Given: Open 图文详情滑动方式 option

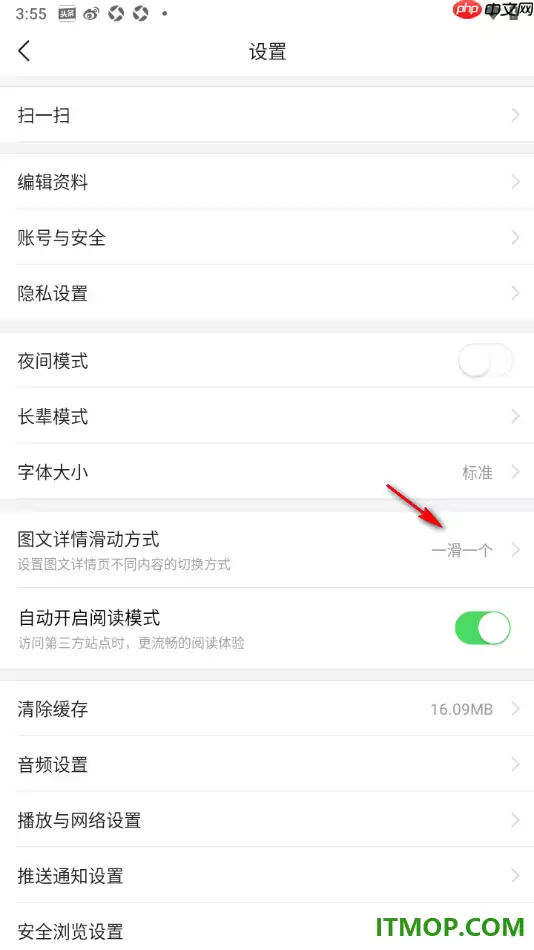Looking at the screenshot, I should click(x=267, y=550).
